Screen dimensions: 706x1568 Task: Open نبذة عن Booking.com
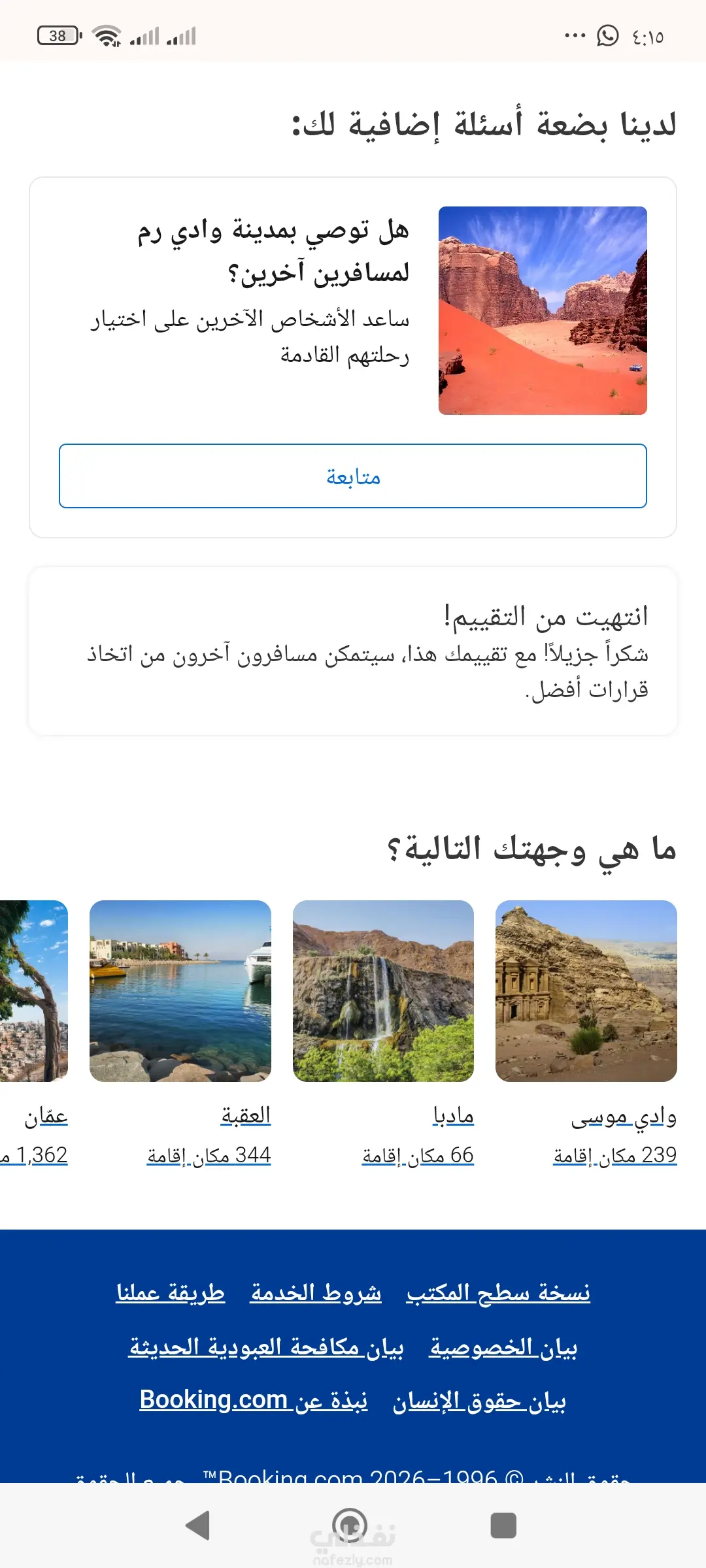tap(254, 1400)
